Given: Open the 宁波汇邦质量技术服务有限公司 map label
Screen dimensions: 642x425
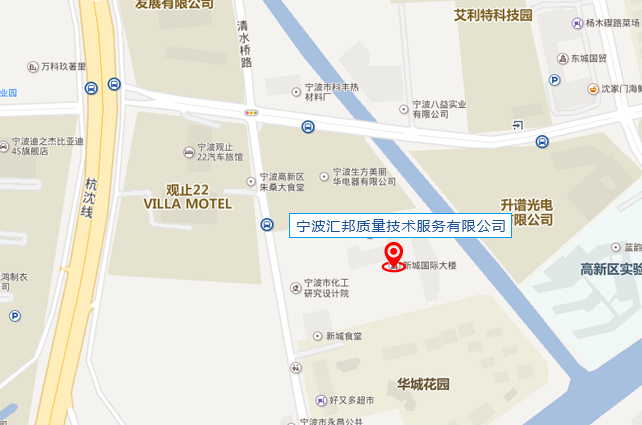Looking at the screenshot, I should coord(401,226).
